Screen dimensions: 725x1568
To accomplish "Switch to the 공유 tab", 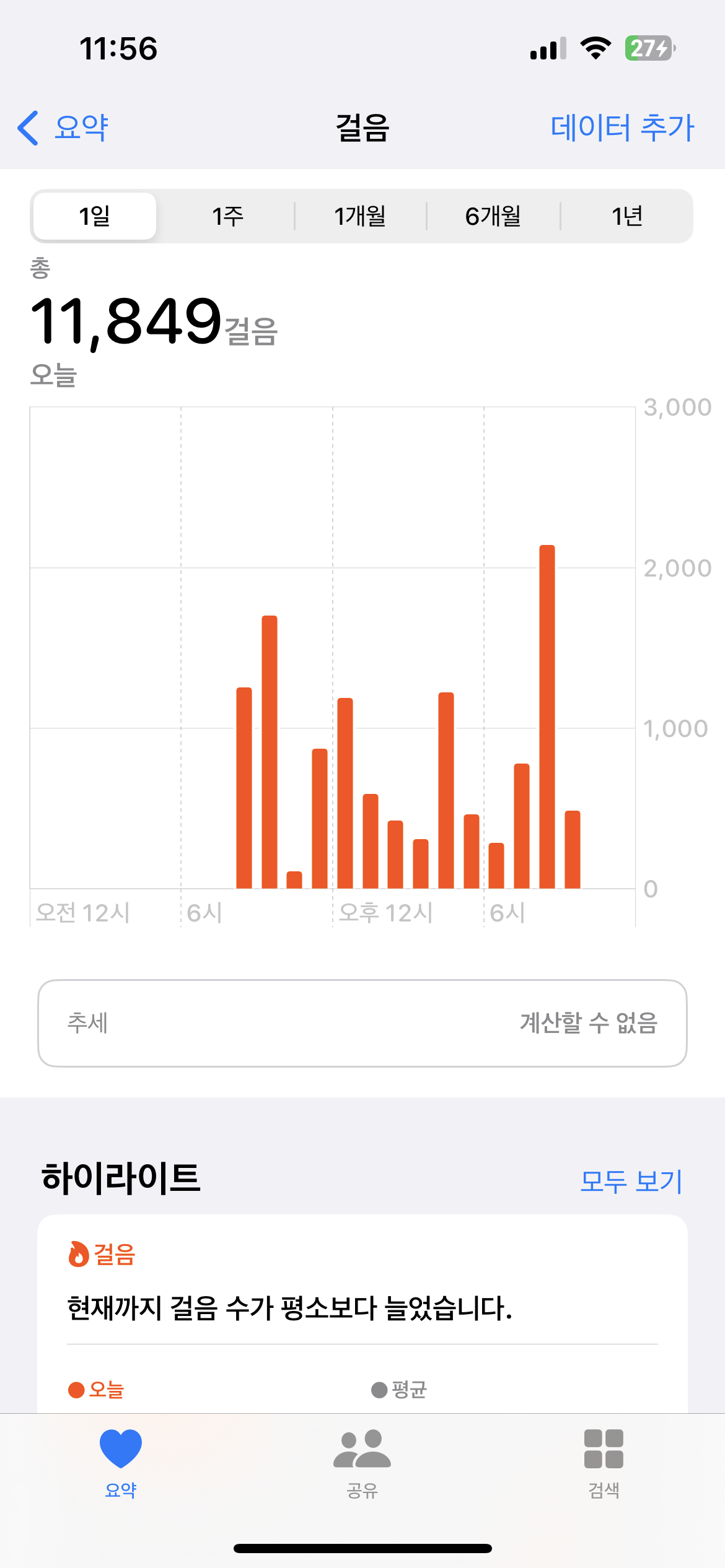I will (x=362, y=1463).
